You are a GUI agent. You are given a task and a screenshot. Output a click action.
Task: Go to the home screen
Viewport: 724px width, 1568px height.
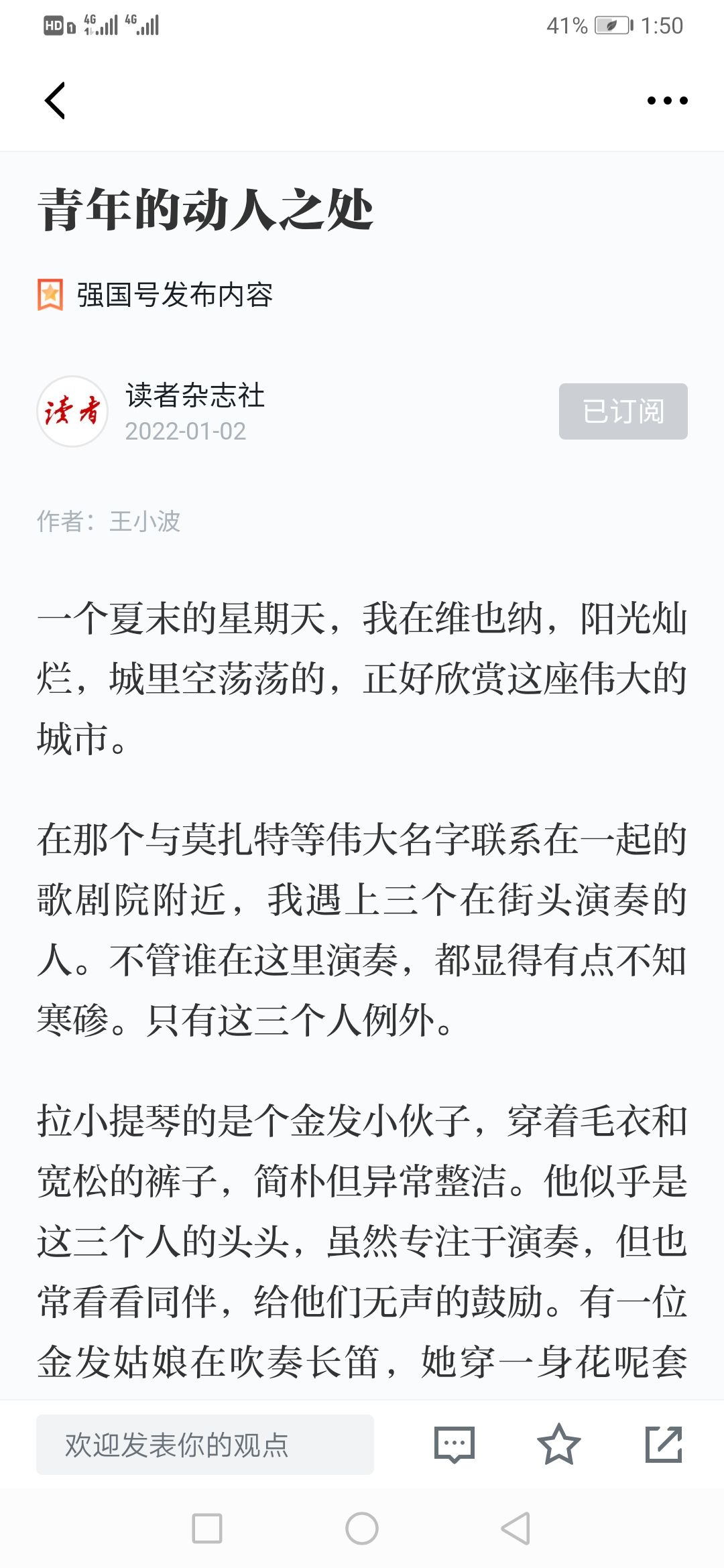pos(362,1528)
